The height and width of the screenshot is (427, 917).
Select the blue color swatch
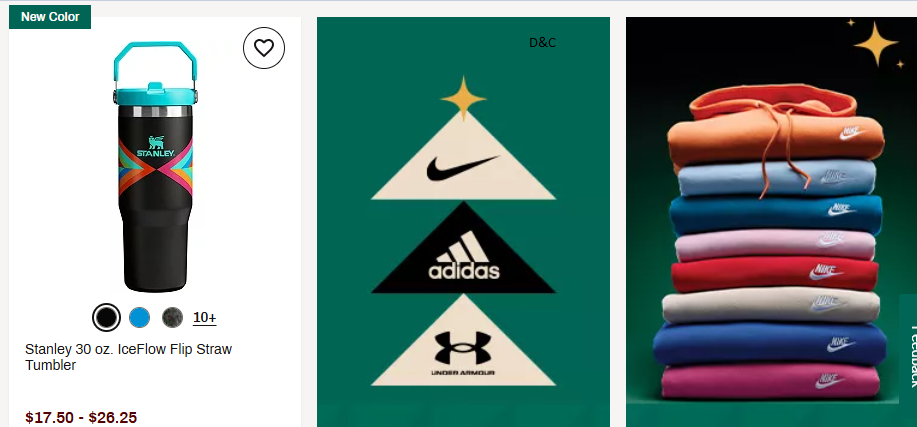pyautogui.click(x=139, y=317)
